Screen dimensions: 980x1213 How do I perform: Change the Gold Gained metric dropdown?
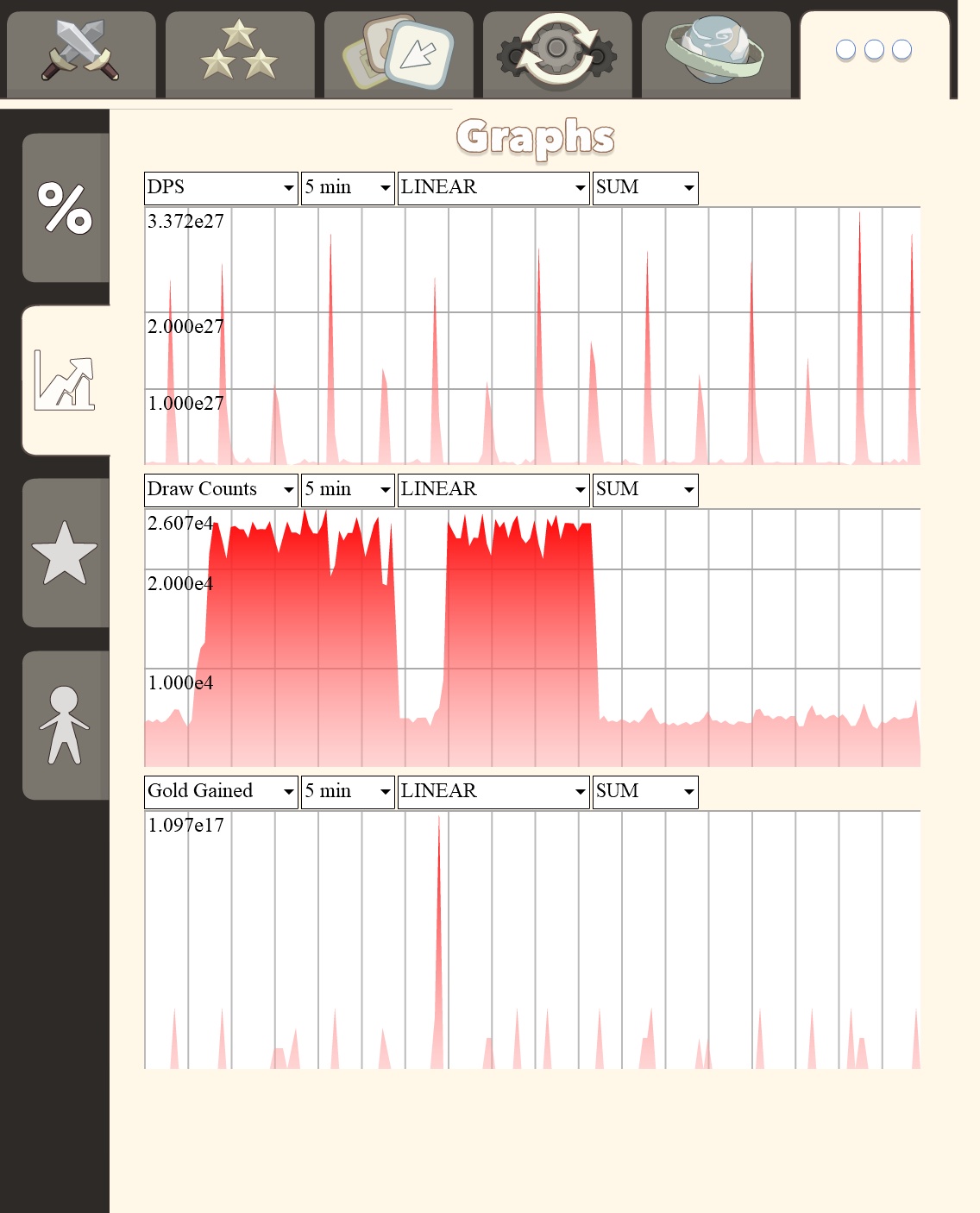coord(221,792)
